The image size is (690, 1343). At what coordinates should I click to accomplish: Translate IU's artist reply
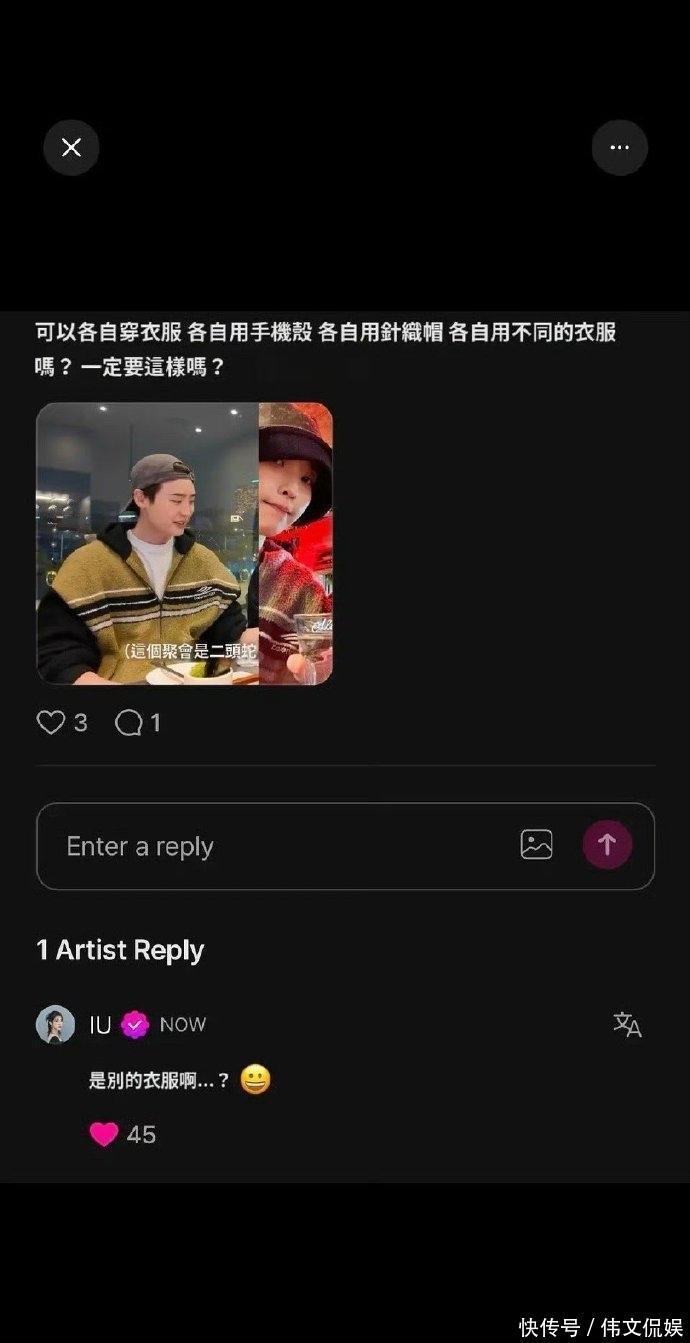[x=627, y=1024]
